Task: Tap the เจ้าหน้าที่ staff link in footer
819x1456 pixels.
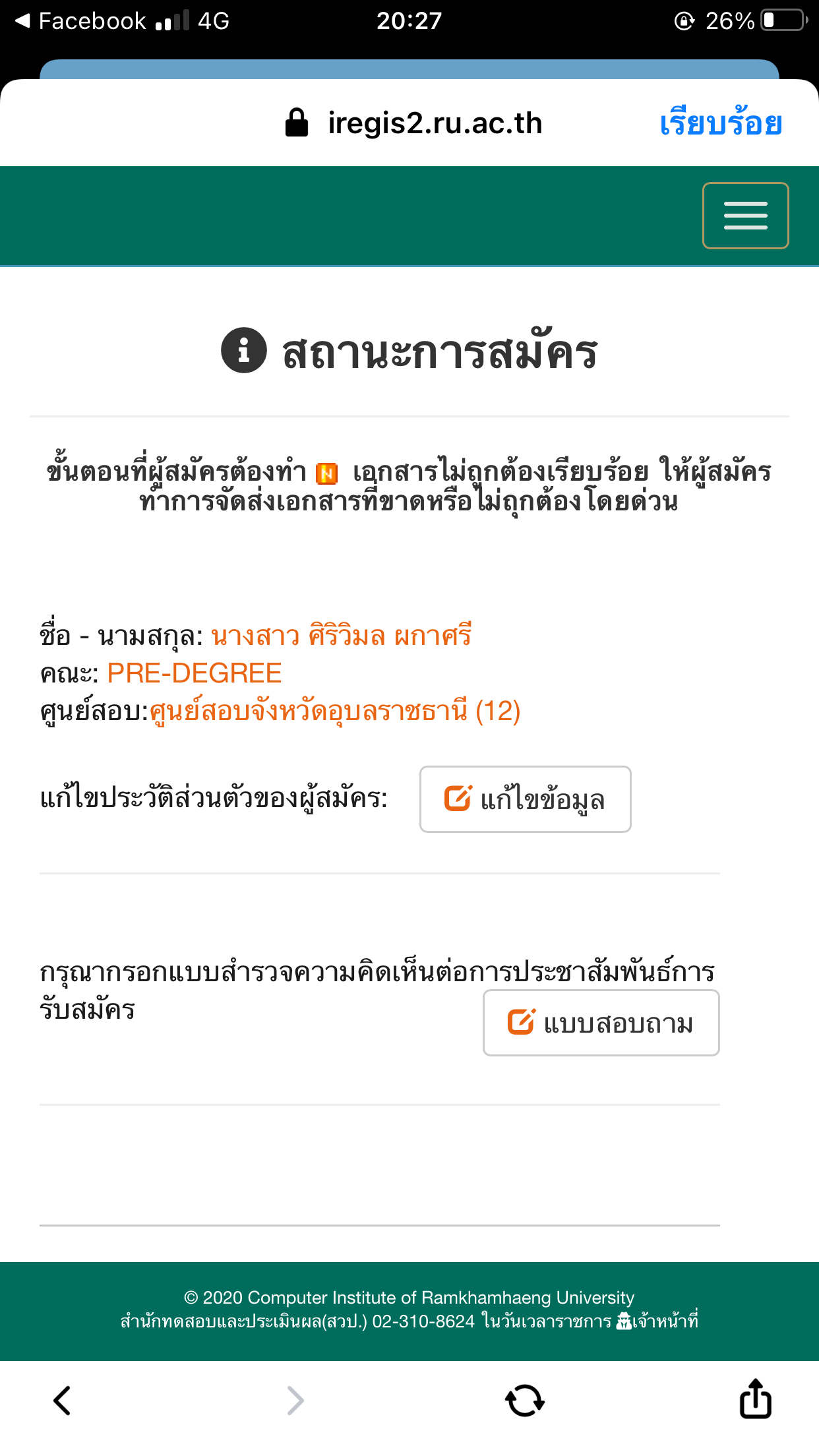Action: coord(657,1321)
